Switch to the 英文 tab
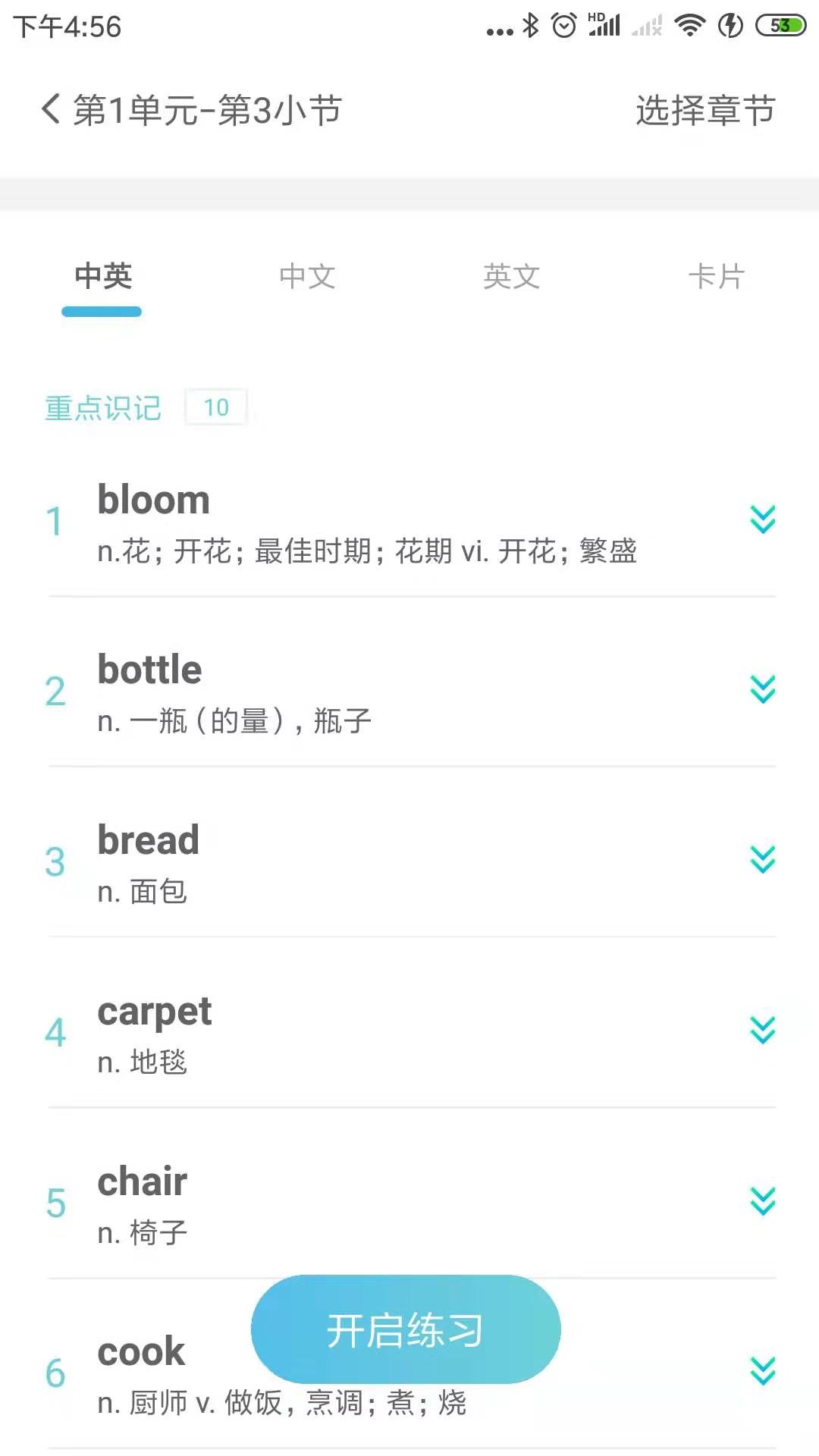 (x=512, y=276)
